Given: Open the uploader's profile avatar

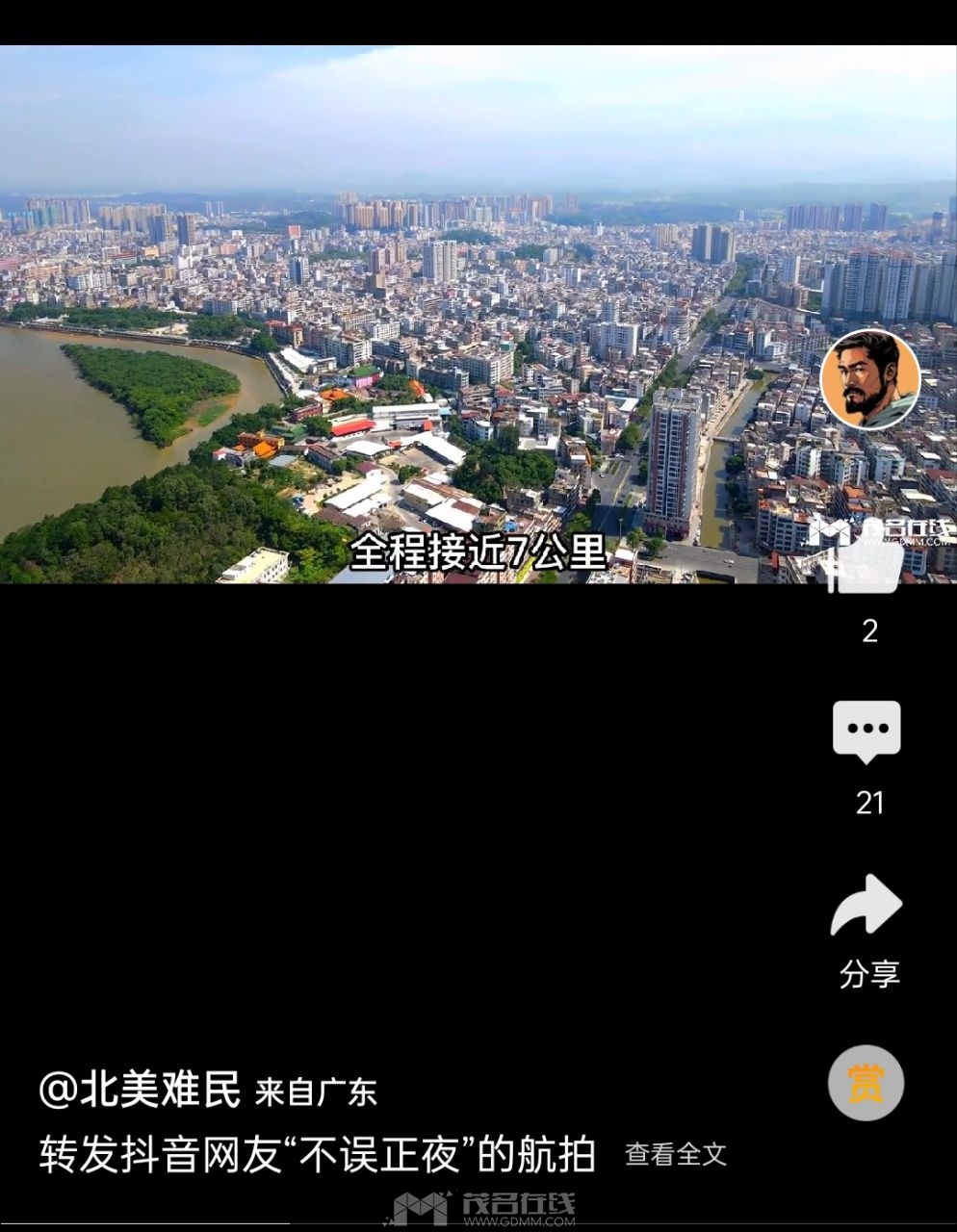Looking at the screenshot, I should click(870, 379).
